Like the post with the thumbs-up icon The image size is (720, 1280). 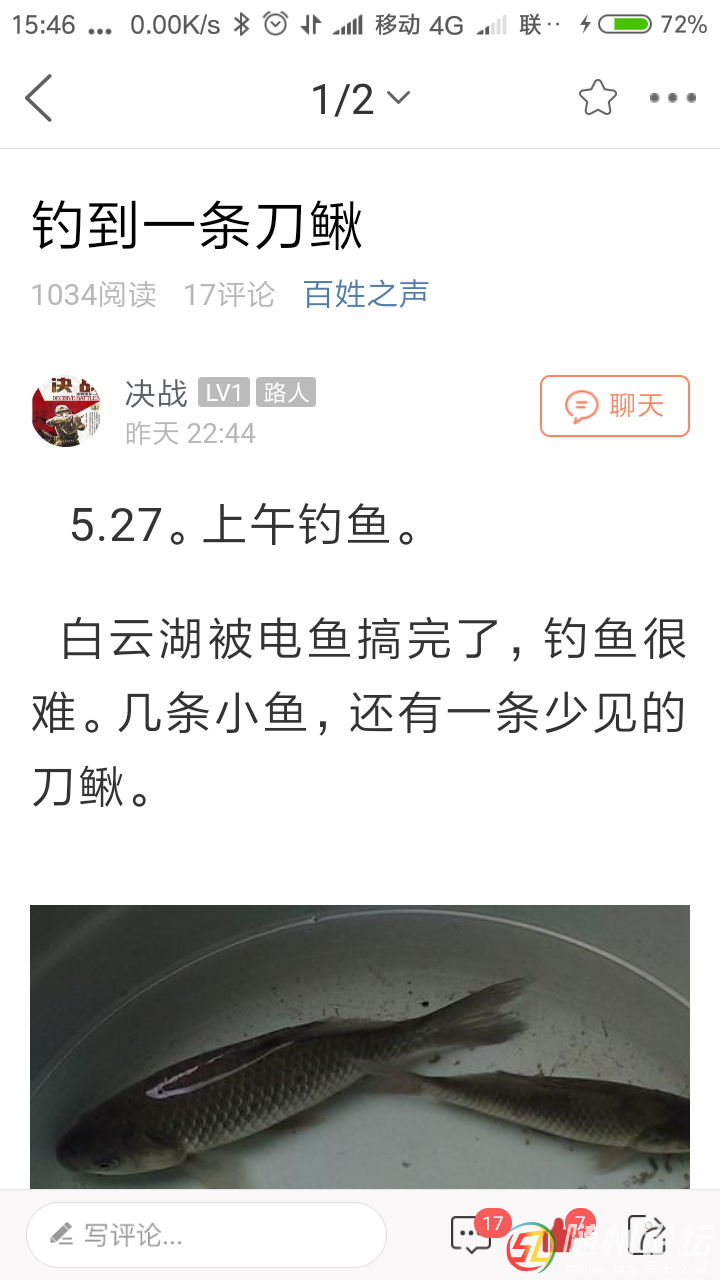[560, 1235]
